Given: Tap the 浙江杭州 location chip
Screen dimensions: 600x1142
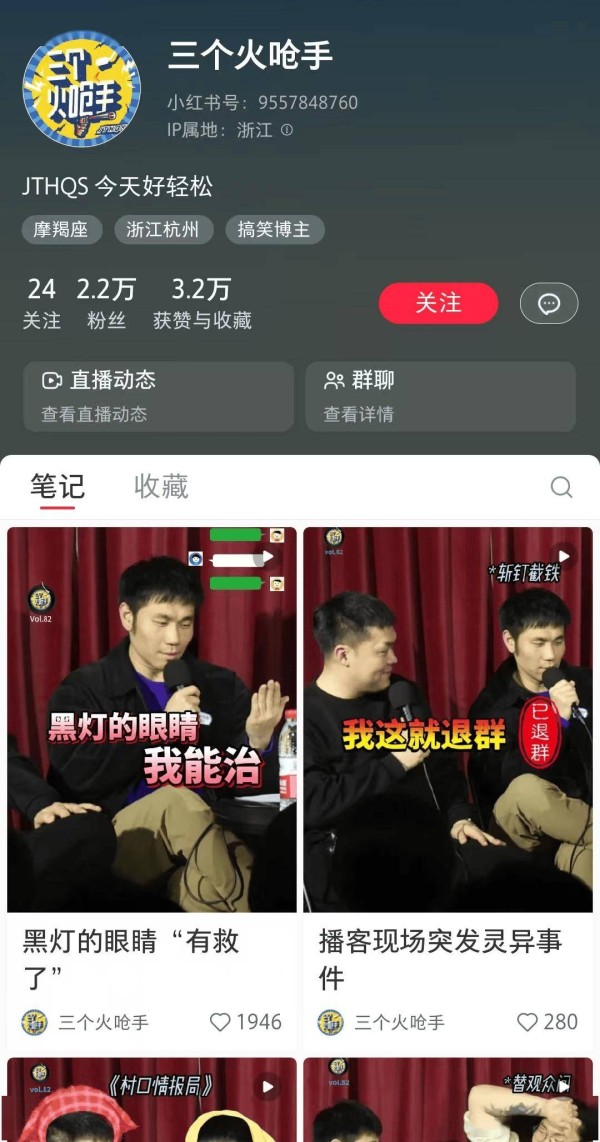Looking at the screenshot, I should tap(163, 230).
